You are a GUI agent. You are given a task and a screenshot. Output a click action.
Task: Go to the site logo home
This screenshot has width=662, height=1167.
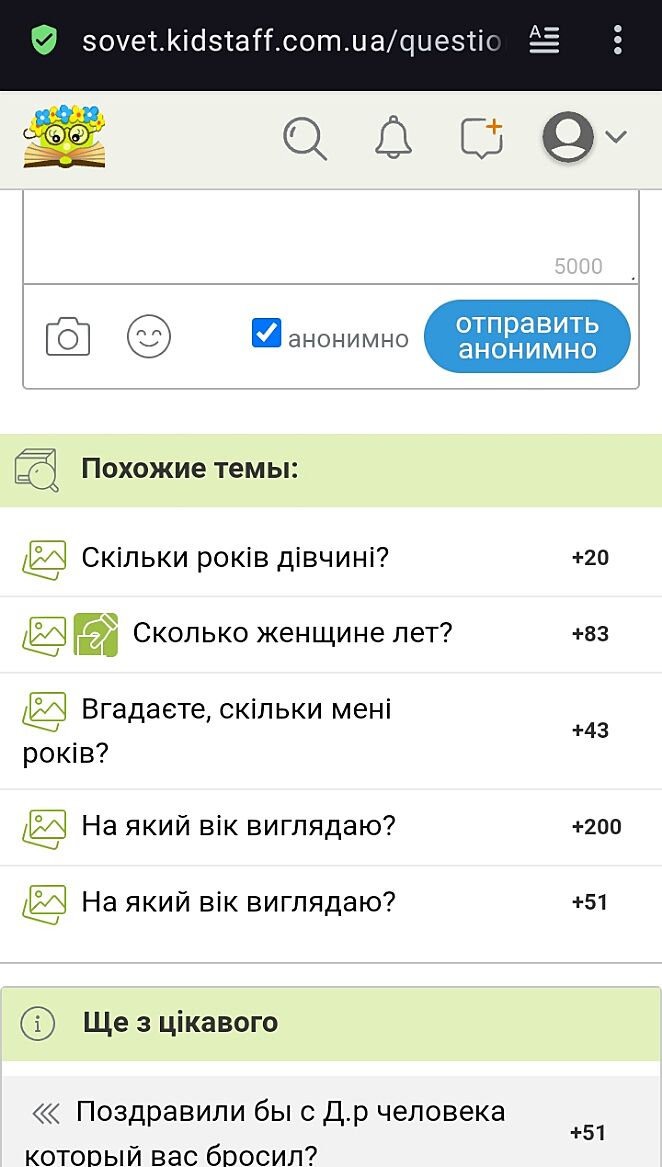pos(64,137)
